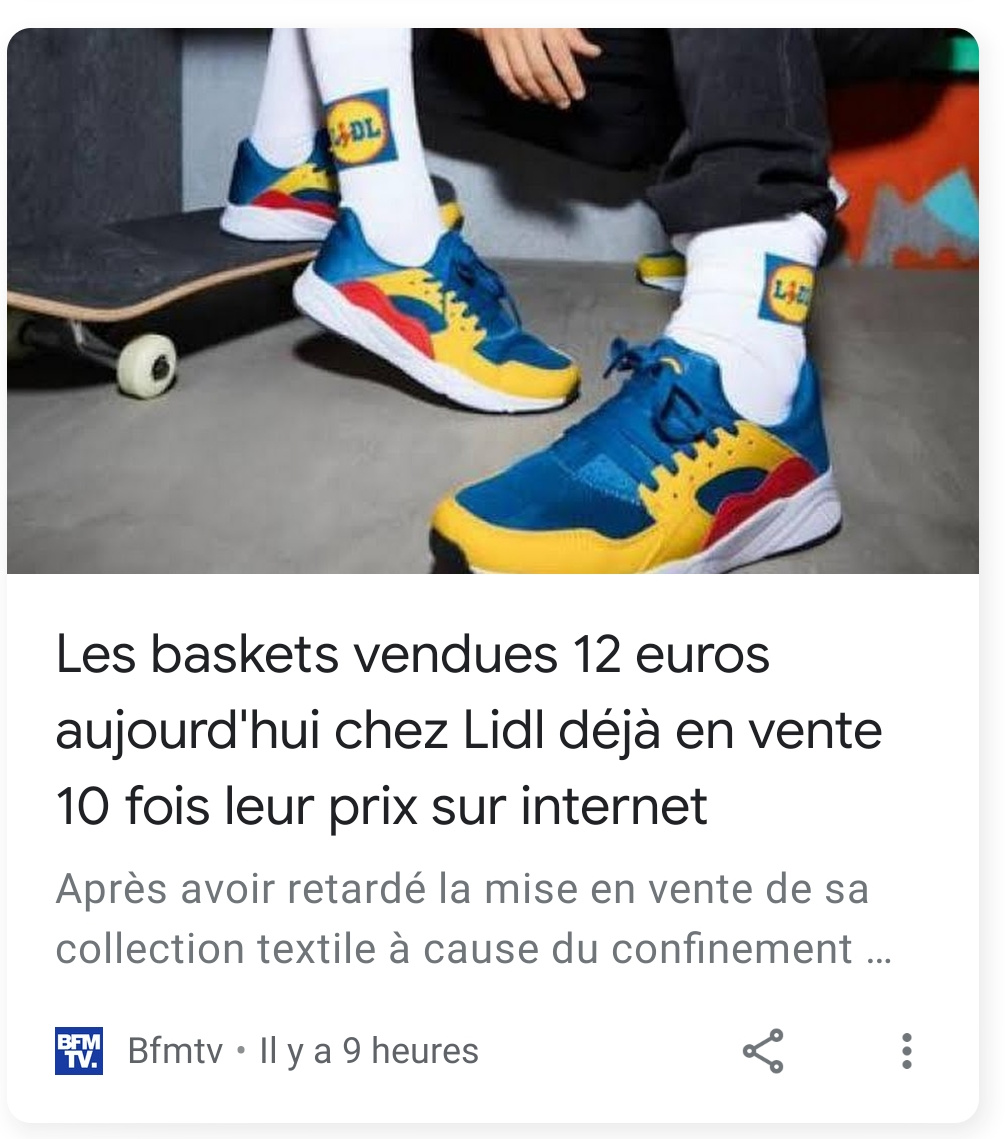This screenshot has height=1139, width=1005.
Task: Open the Bfmtv article about Lidl baskets
Action: (468, 730)
